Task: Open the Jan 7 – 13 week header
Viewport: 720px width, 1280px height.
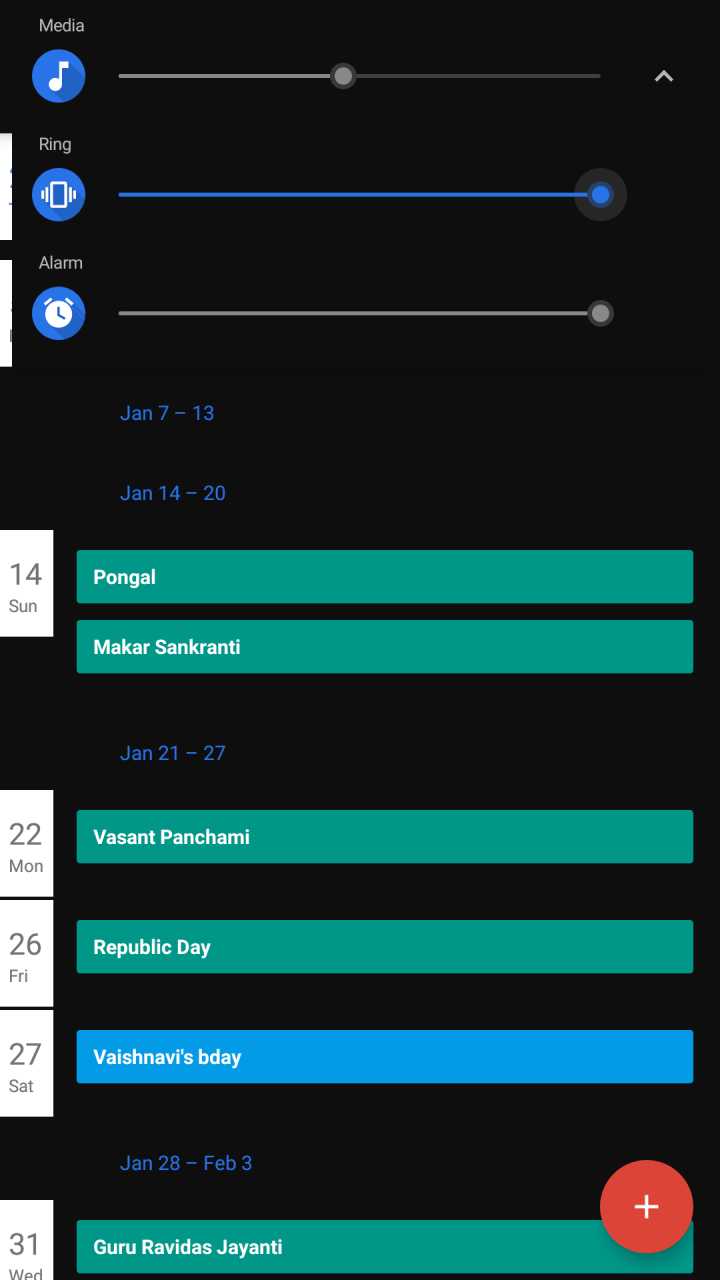Action: 167,413
